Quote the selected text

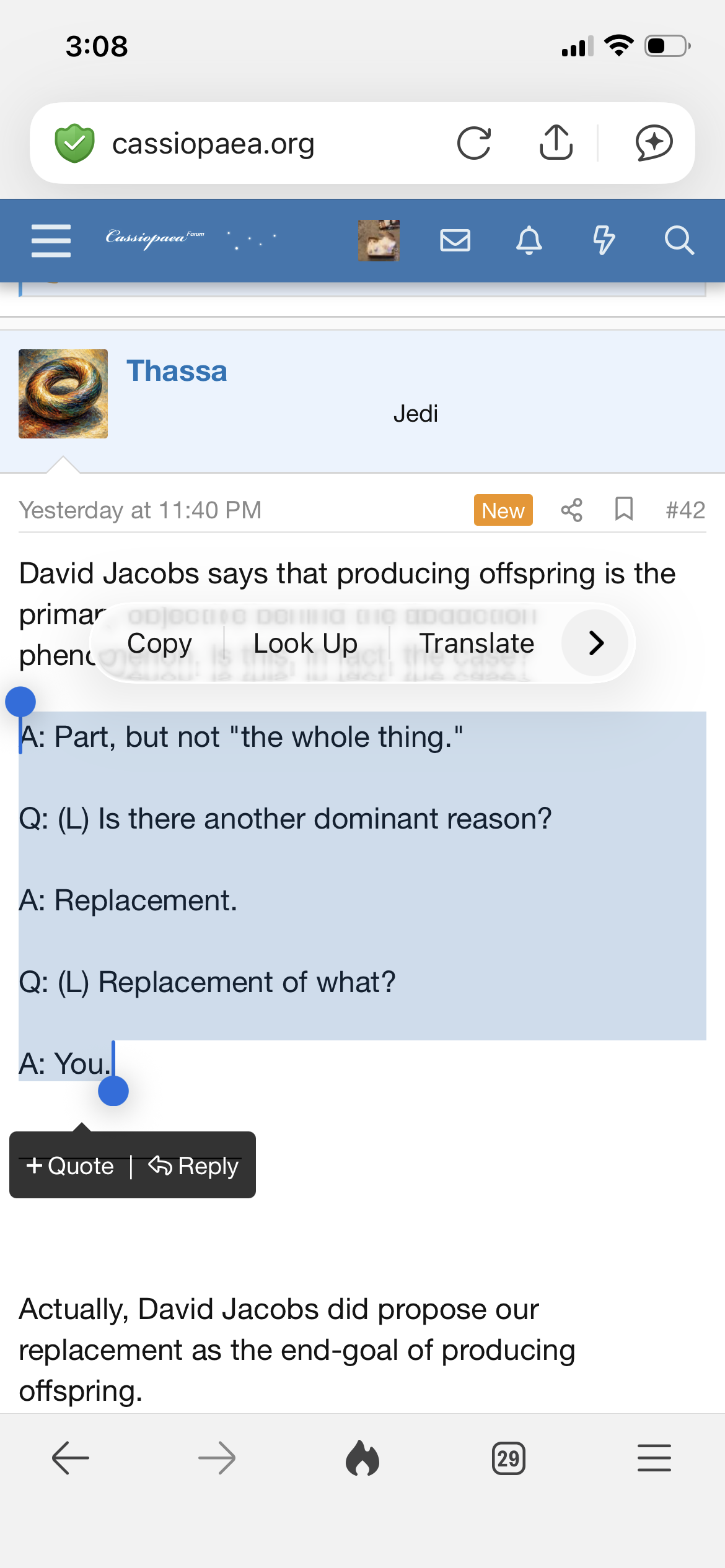[70, 1166]
